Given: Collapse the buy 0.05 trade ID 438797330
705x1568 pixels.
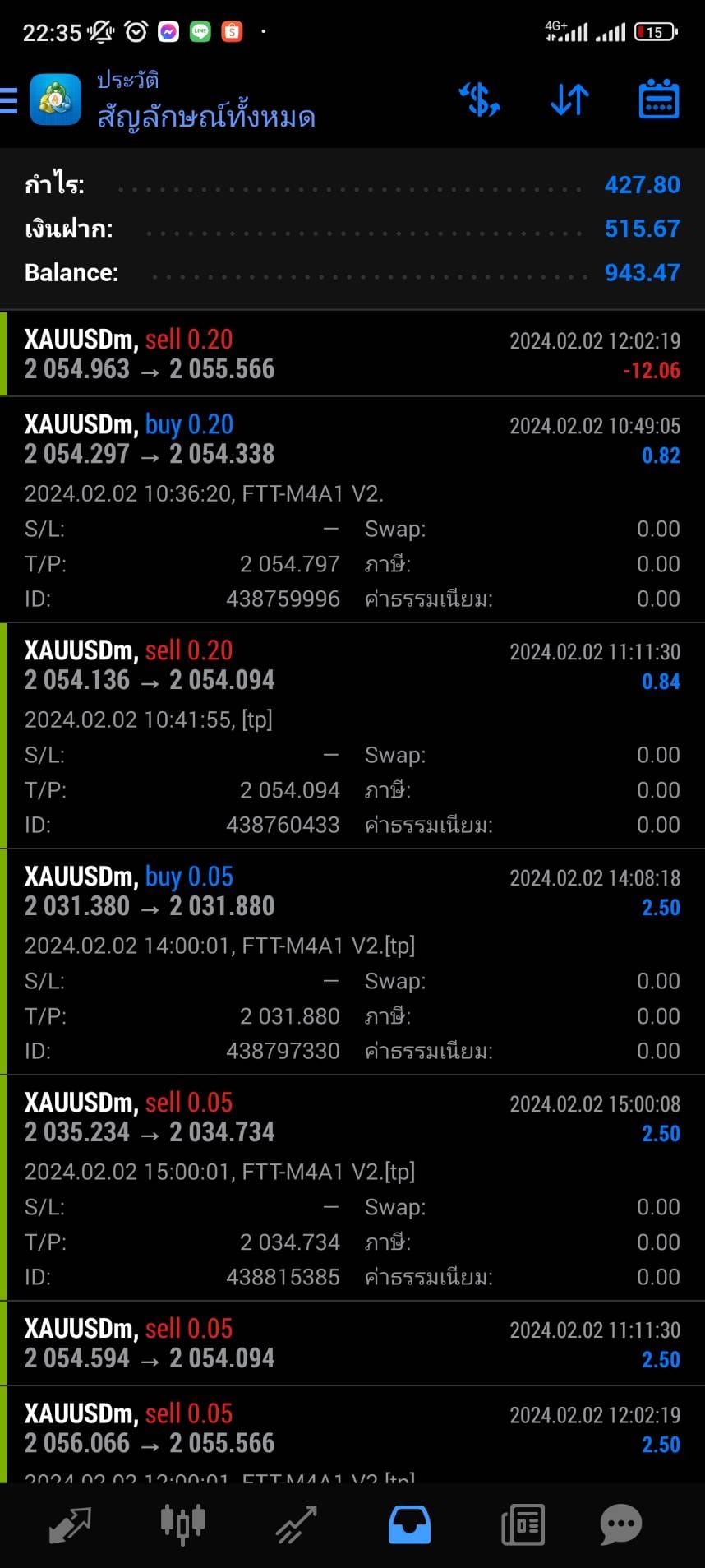Looking at the screenshot, I should (x=352, y=962).
